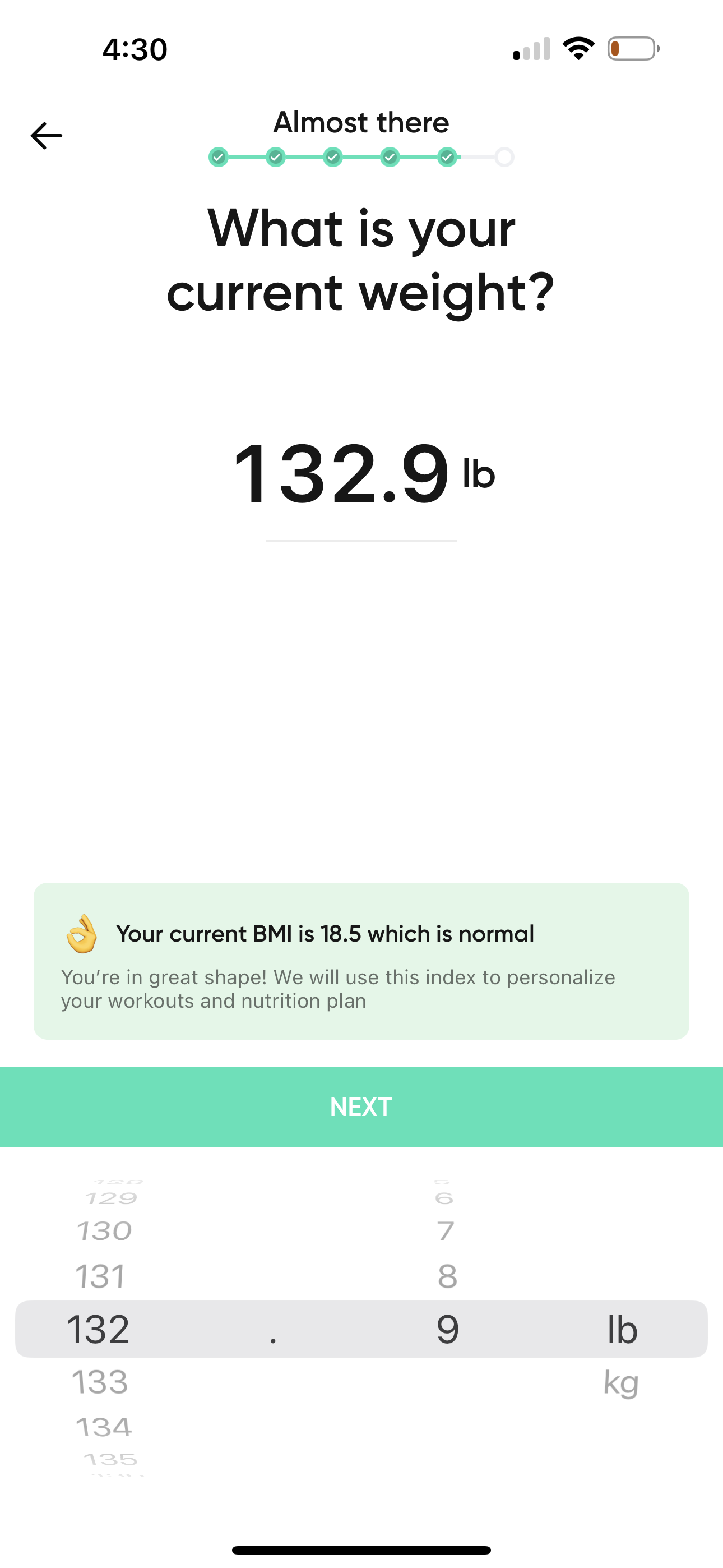Tap the fifth green checkmark step
The width and height of the screenshot is (723, 1568).
[x=448, y=157]
